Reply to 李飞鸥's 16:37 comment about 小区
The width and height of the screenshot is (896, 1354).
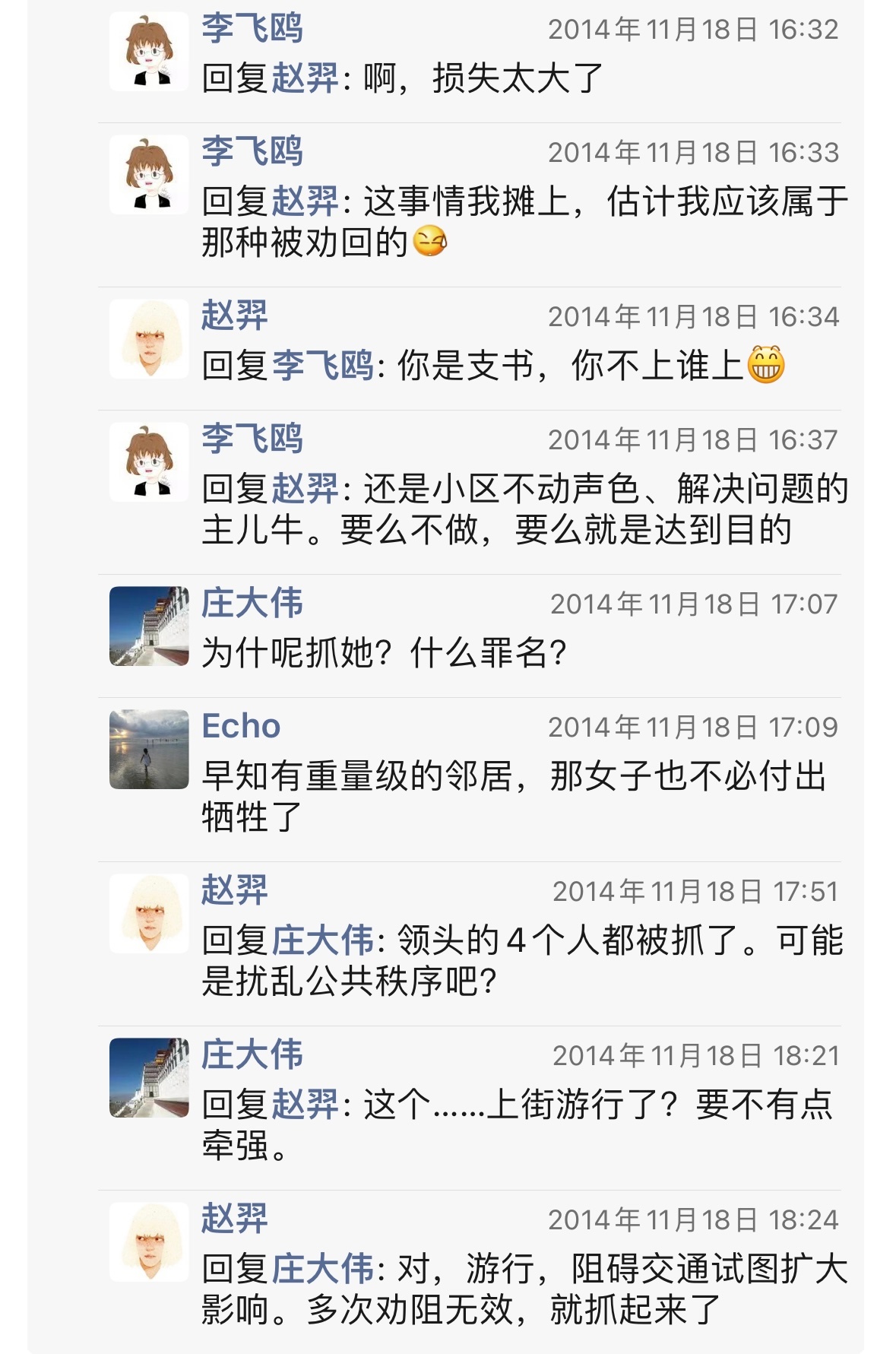(x=524, y=509)
